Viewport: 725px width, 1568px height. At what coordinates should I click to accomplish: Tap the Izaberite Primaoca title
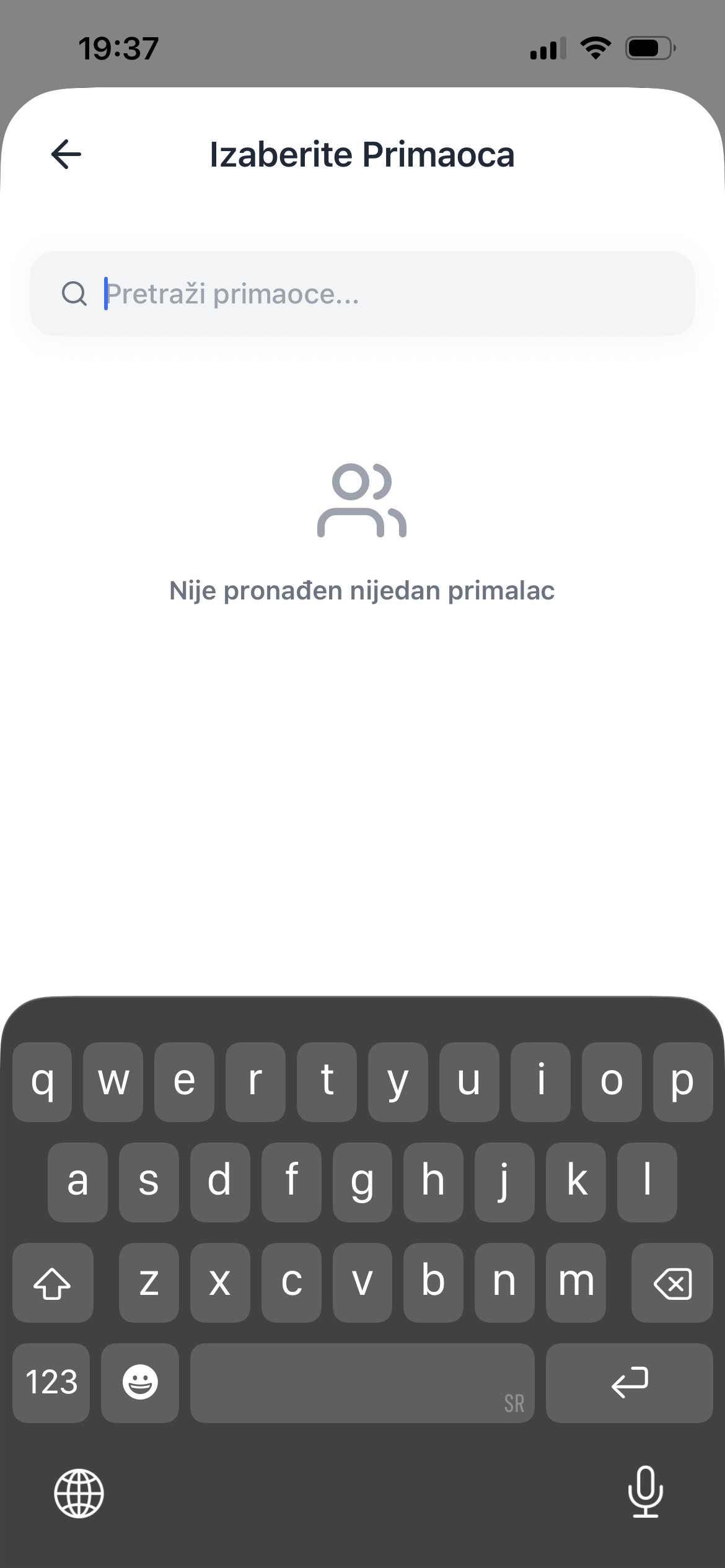tap(362, 155)
